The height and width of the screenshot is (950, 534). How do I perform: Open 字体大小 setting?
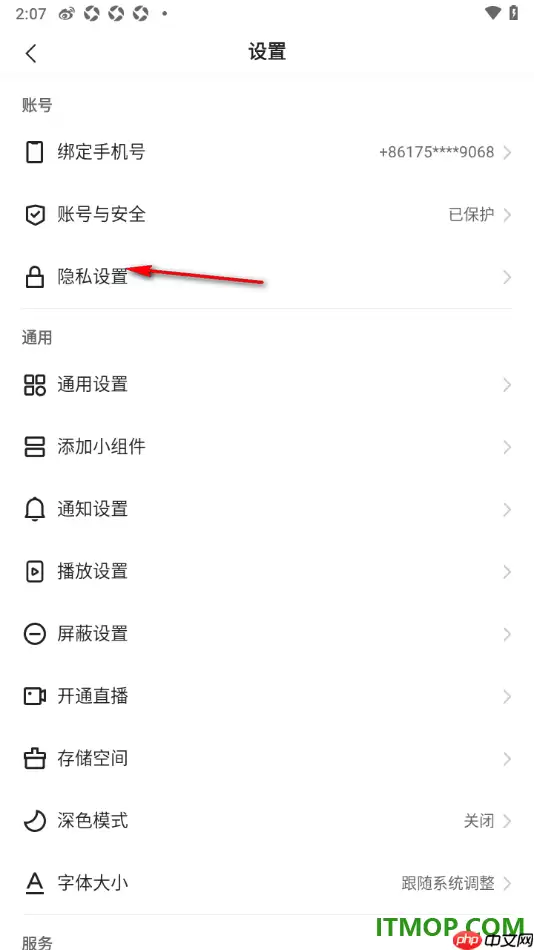click(x=267, y=883)
